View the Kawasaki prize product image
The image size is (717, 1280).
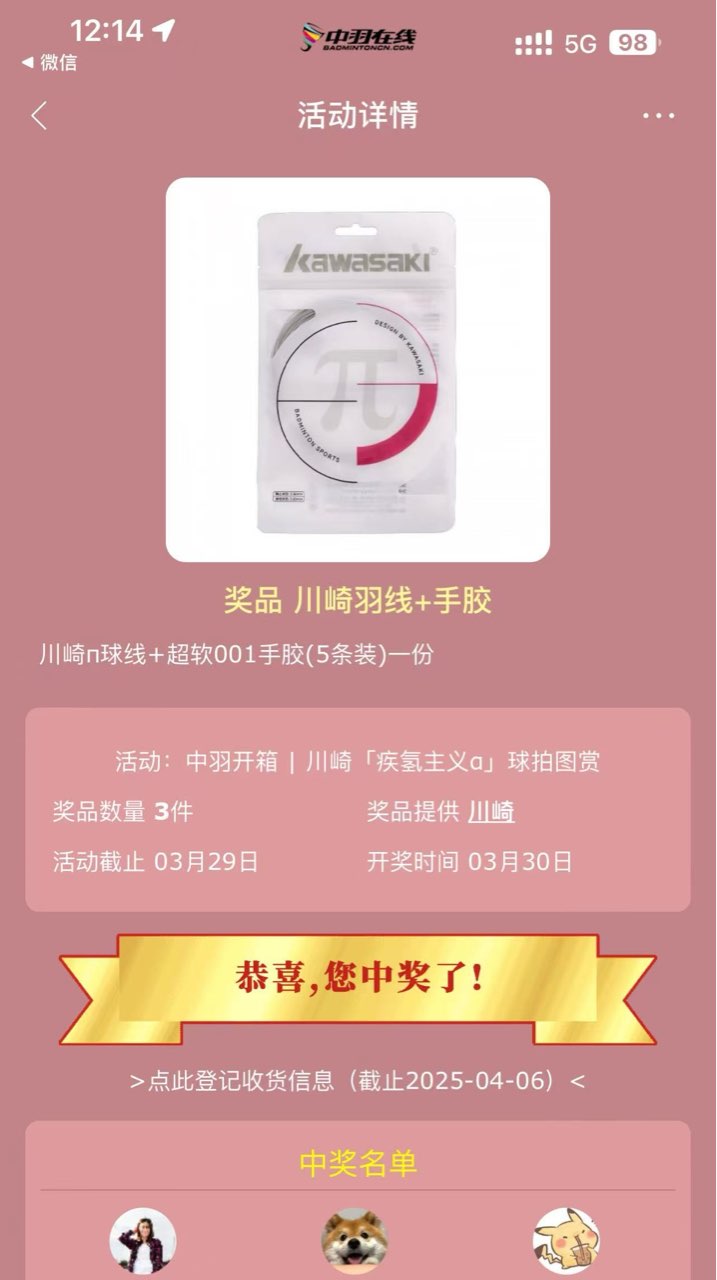[358, 369]
